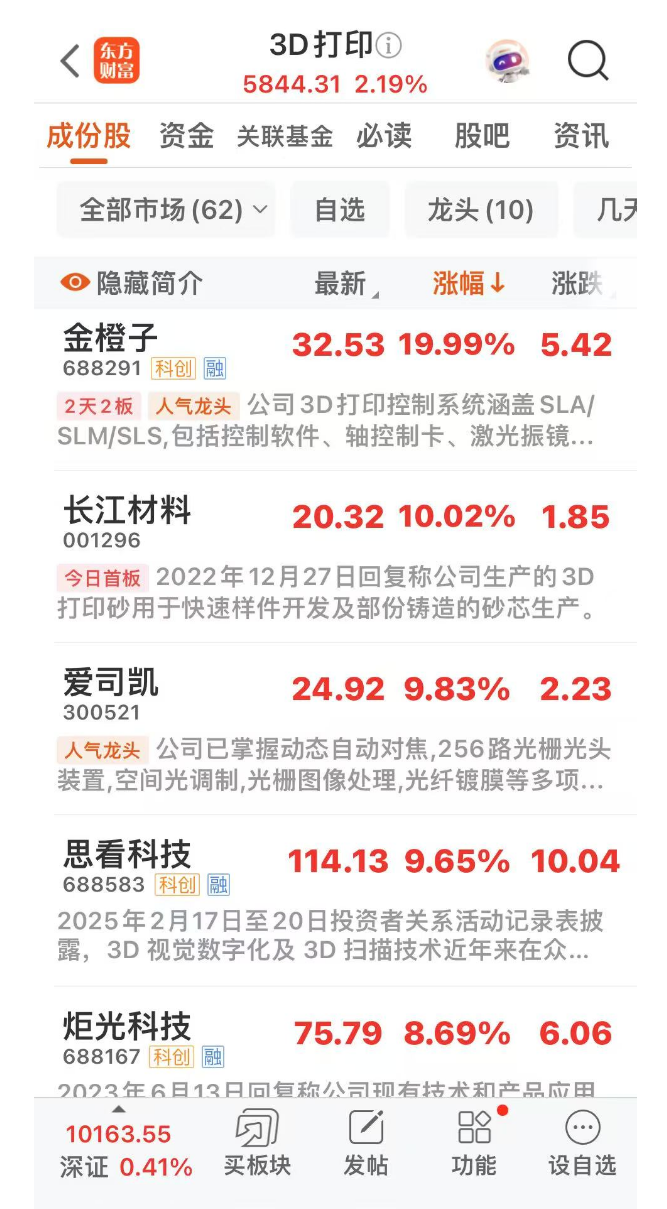This screenshot has height=1209, width=667.
Task: Show info for 3D打印 sector
Action: point(389,45)
